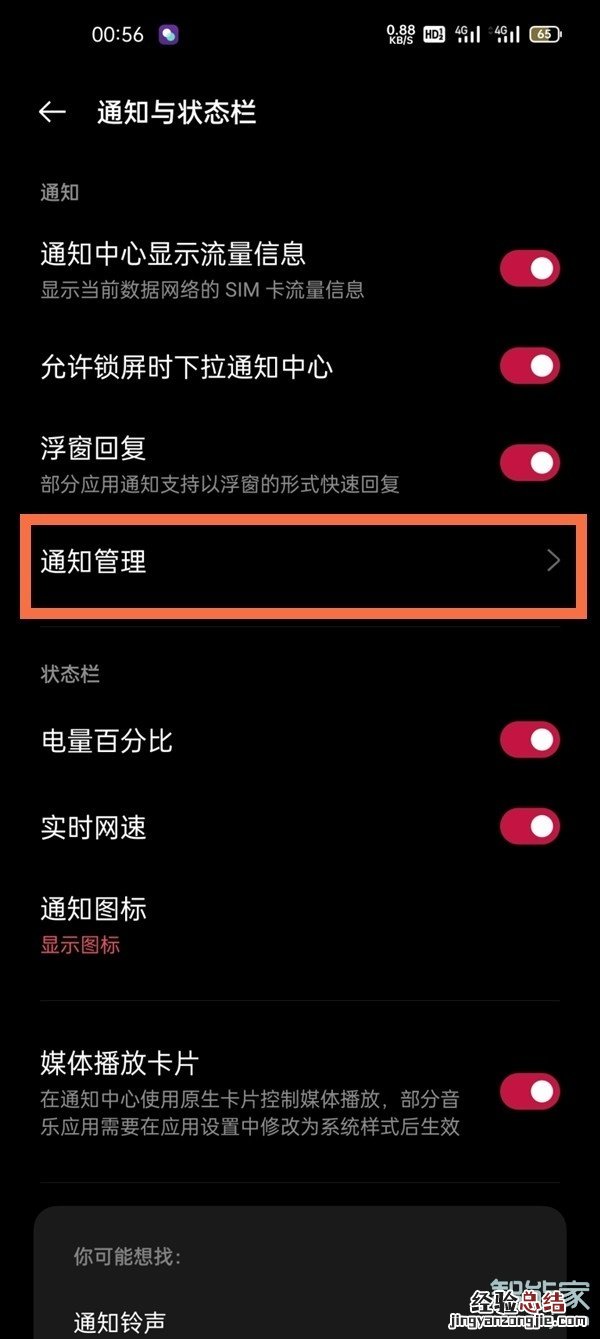
Task: Go back from 通知与状态栏
Action: pos(52,112)
